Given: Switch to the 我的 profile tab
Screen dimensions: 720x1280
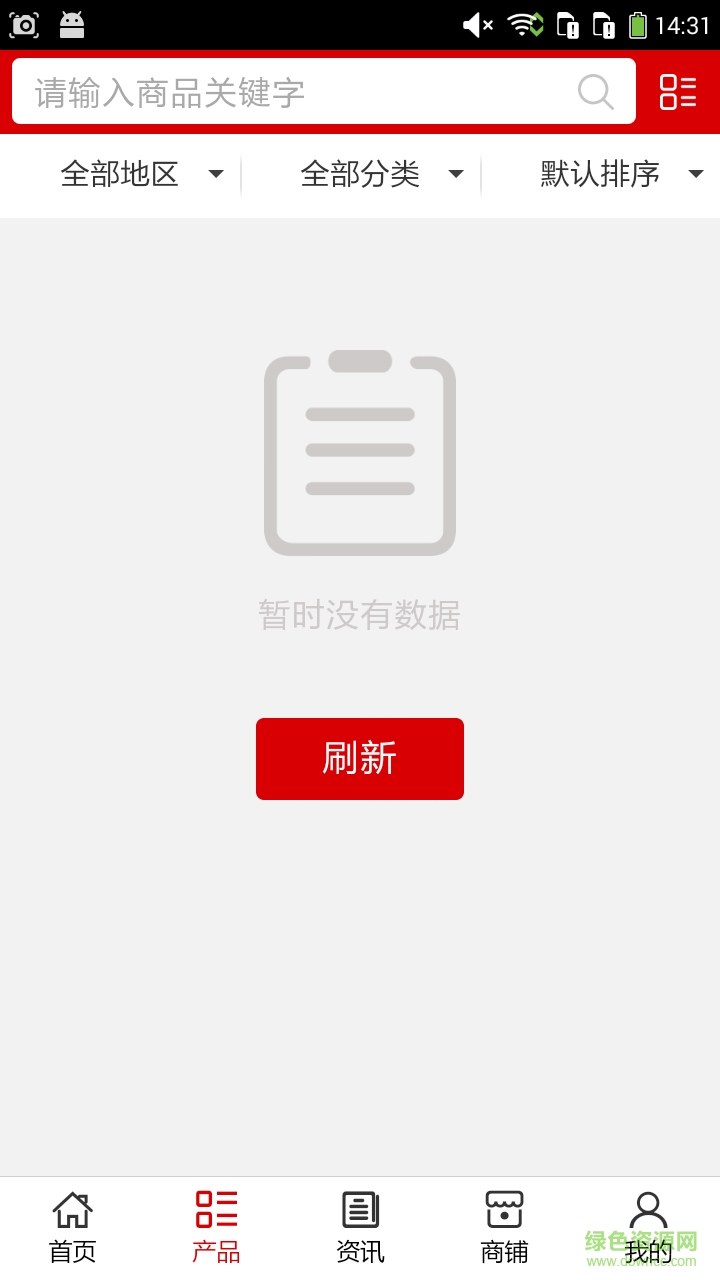Looking at the screenshot, I should click(648, 1228).
